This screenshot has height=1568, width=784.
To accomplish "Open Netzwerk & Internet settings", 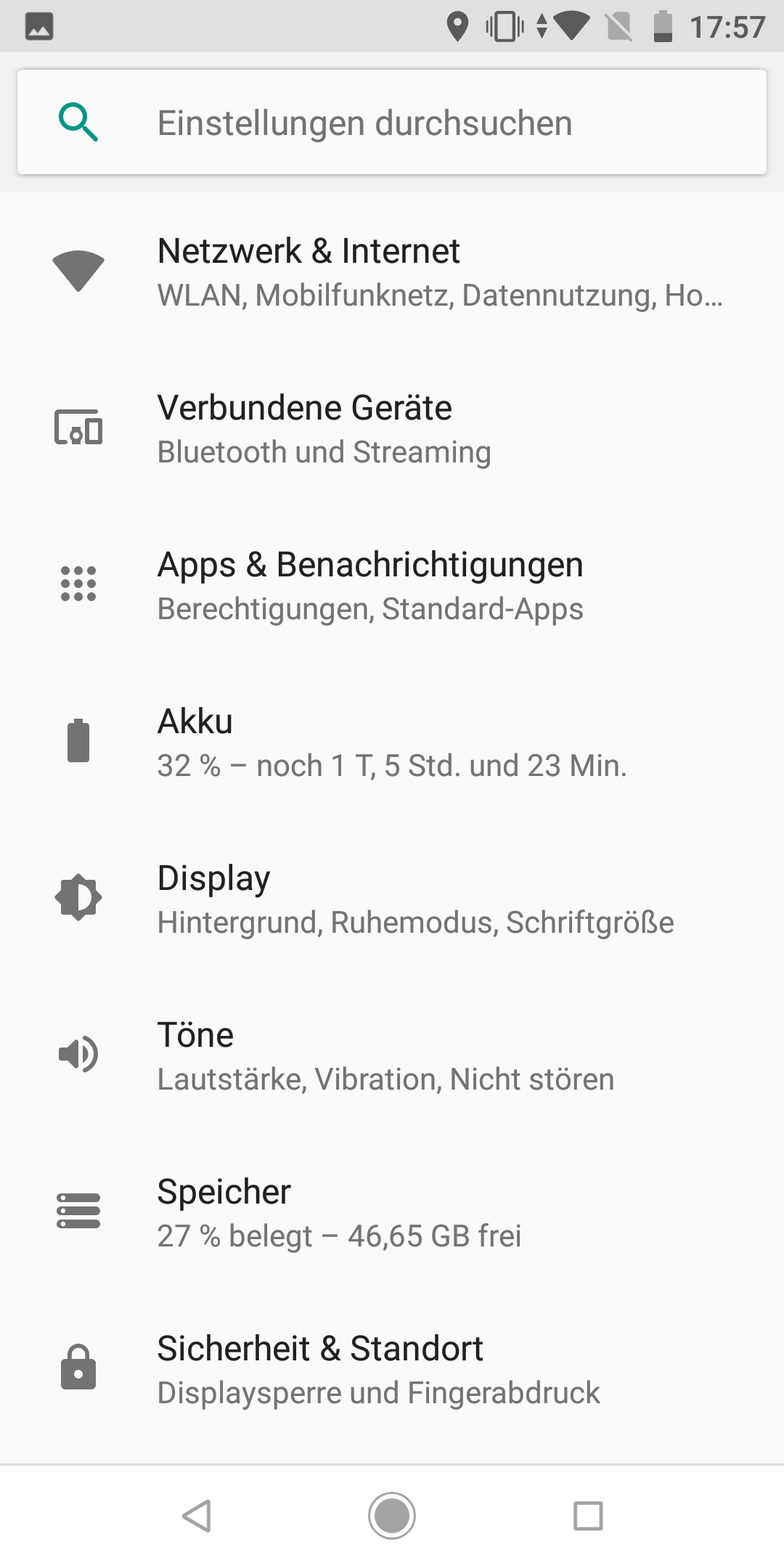I will click(392, 271).
